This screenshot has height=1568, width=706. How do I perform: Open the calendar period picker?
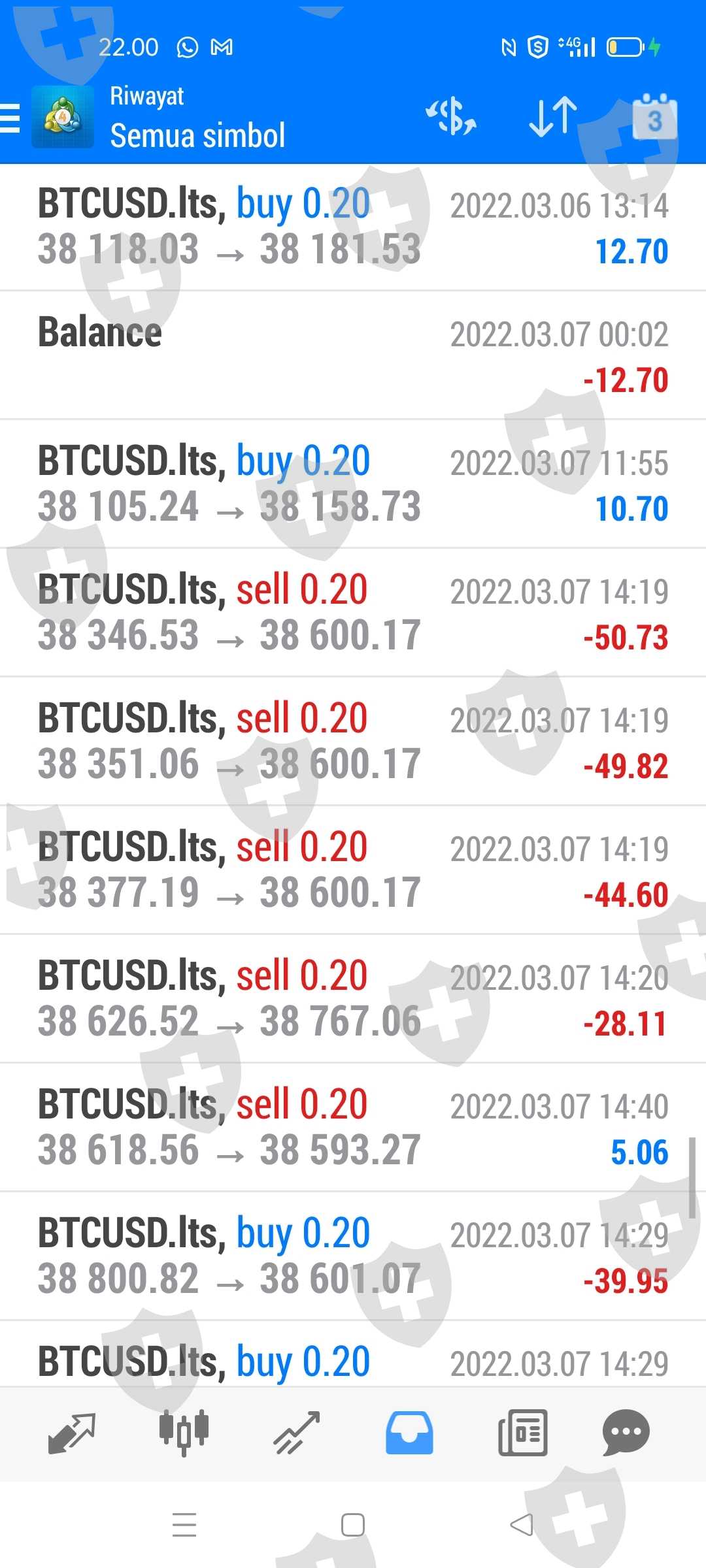(654, 118)
